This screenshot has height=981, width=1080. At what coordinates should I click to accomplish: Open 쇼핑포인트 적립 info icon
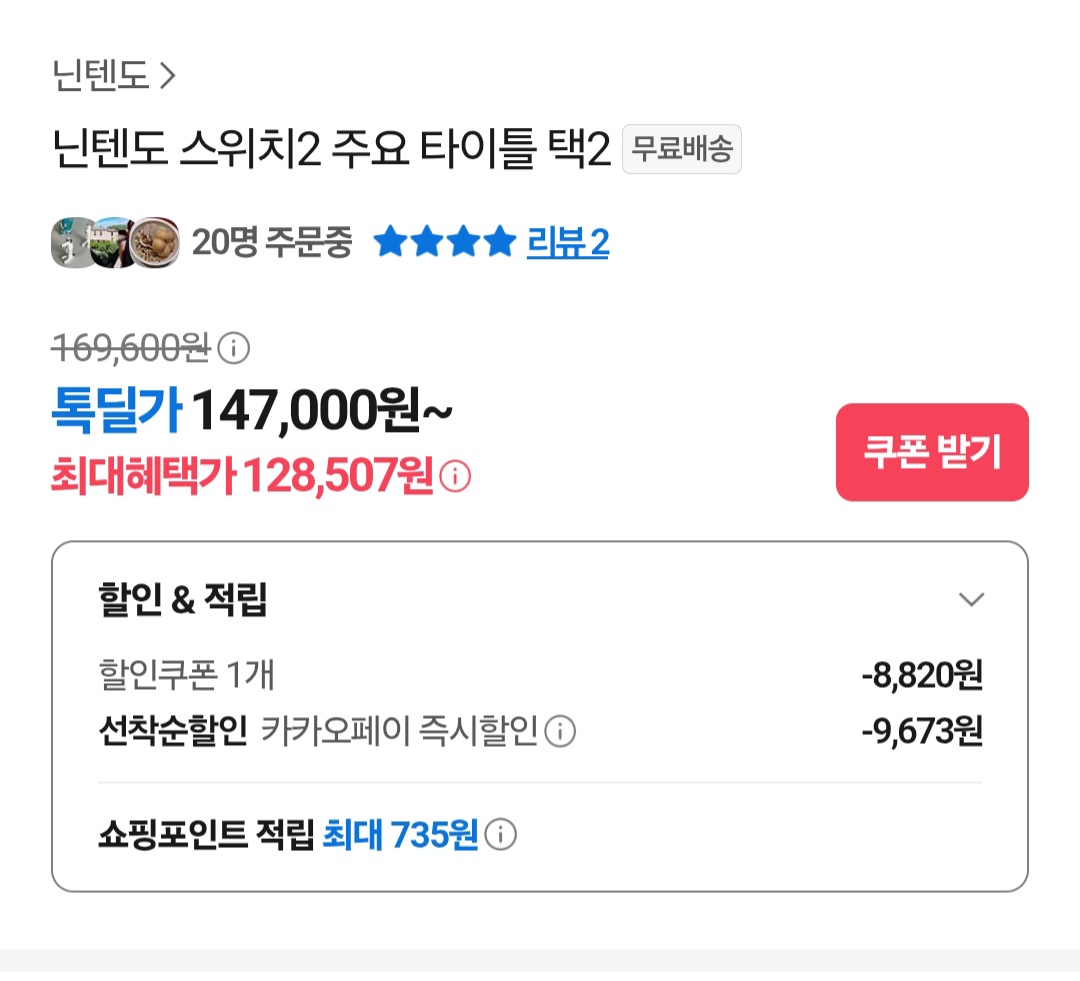(501, 834)
